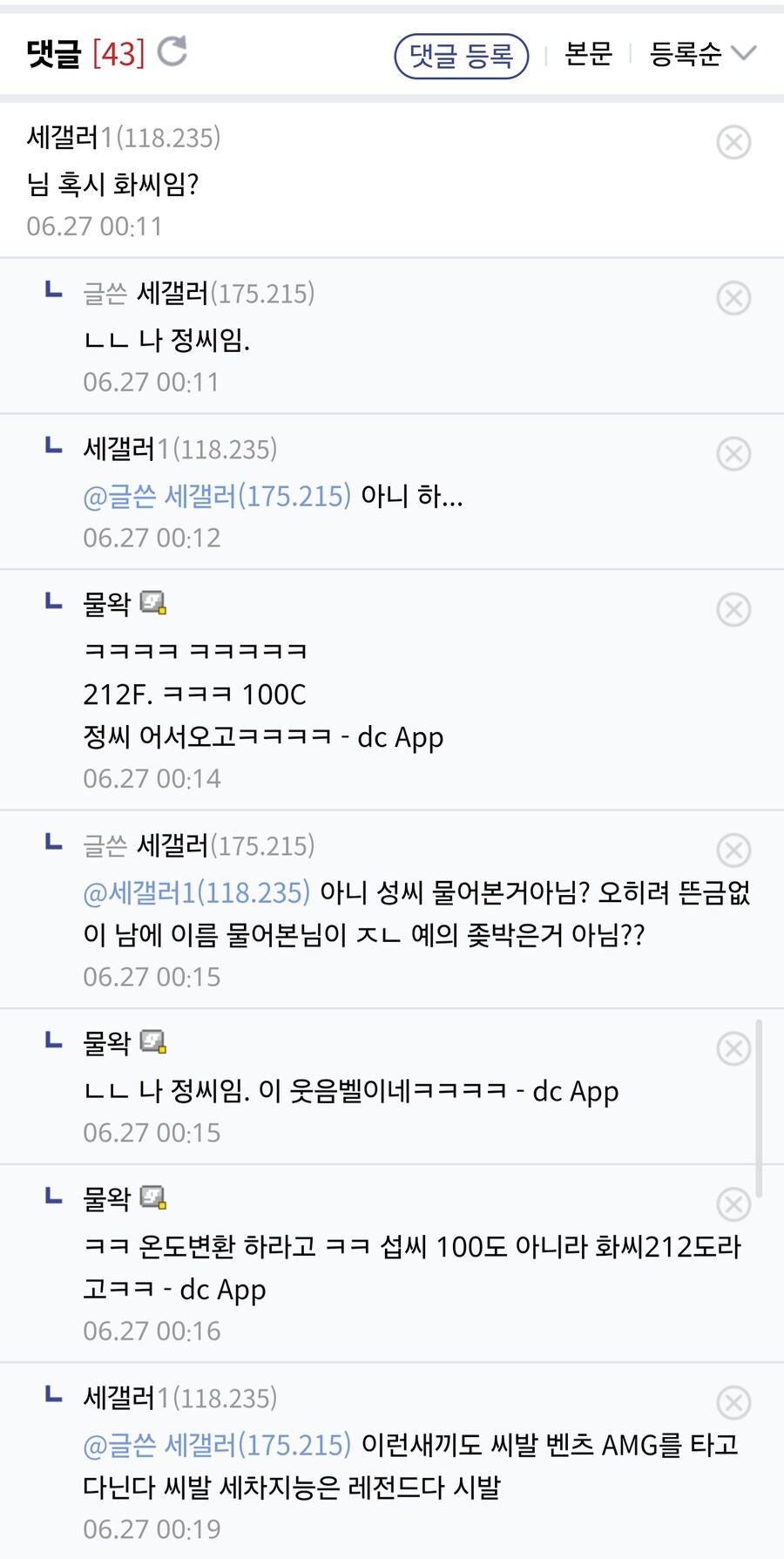Screen dimensions: 784x1559
Task: Delete 물왁's reply '212F. ㅋㅋㅋ 100C'
Action: click(733, 610)
